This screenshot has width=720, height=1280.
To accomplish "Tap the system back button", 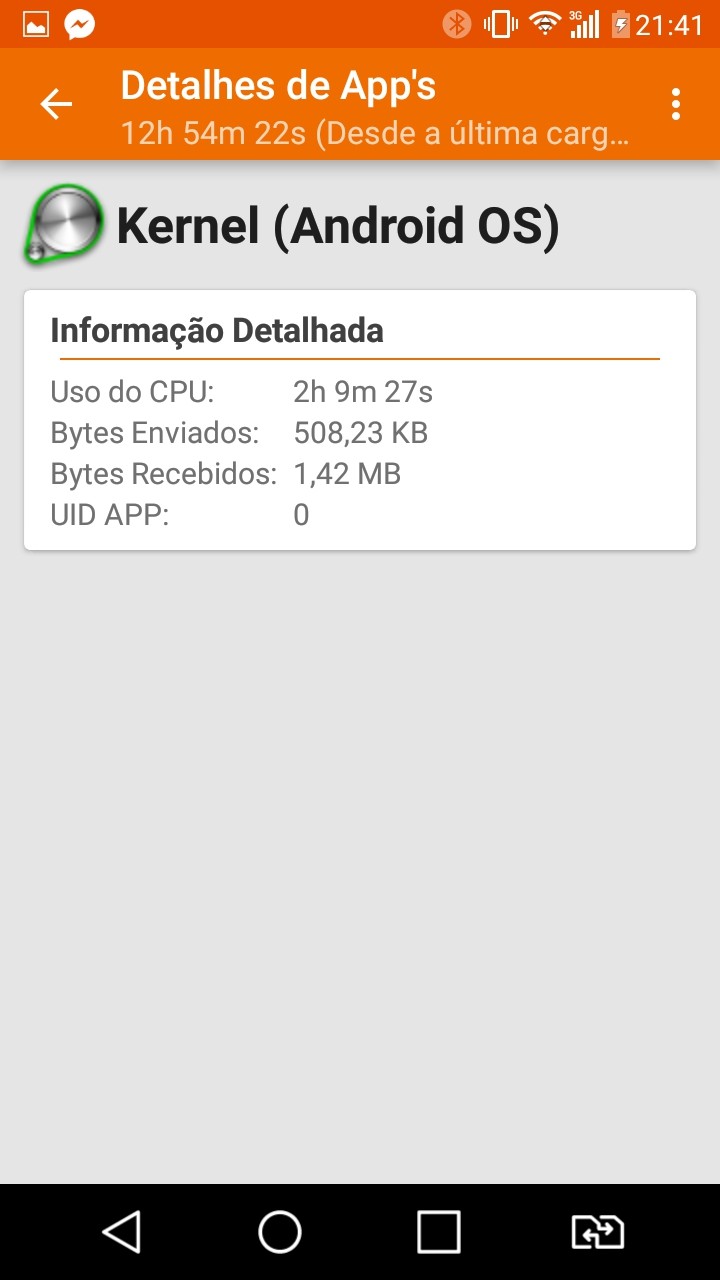I will point(122,1232).
